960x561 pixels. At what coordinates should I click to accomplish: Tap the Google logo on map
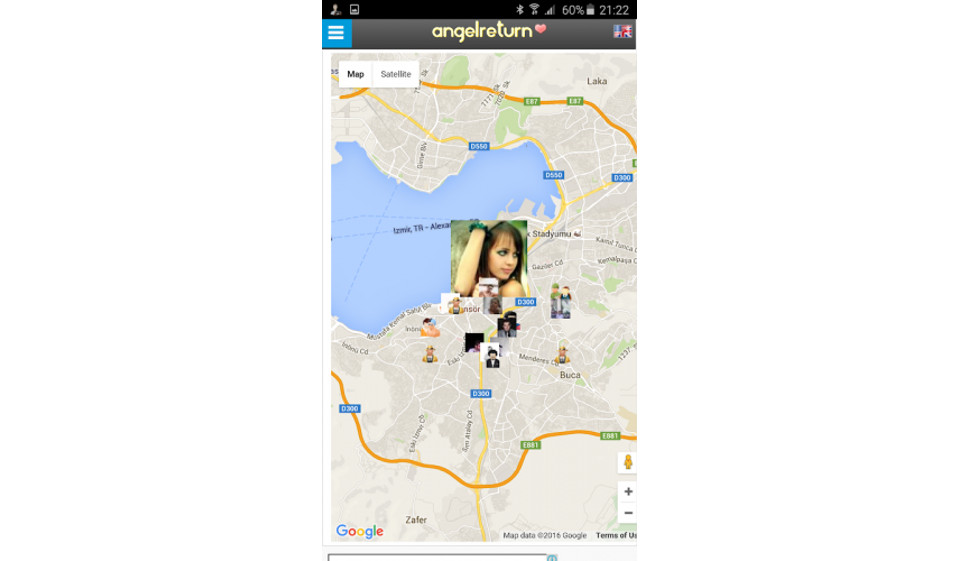pyautogui.click(x=360, y=531)
